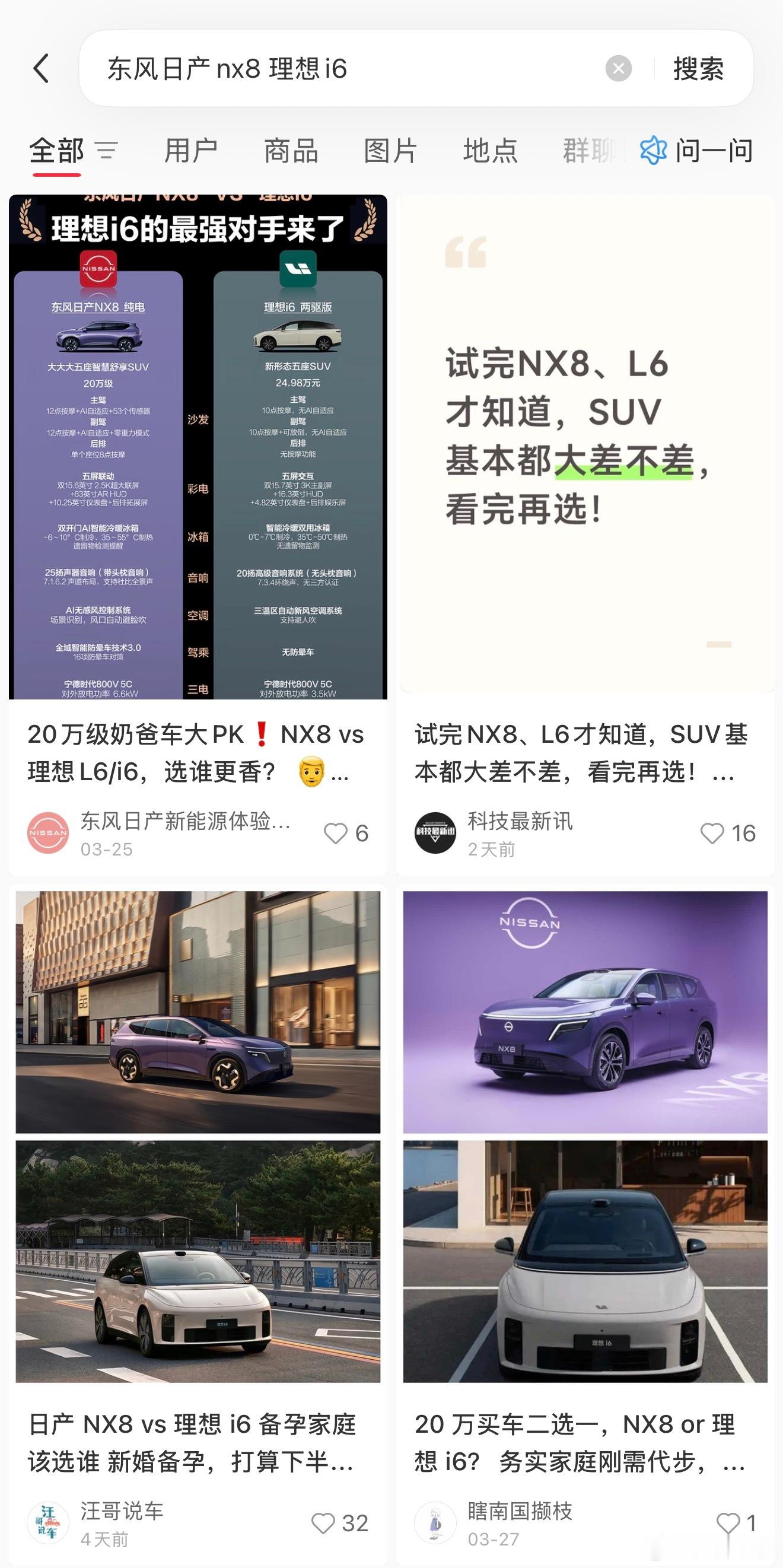
Task: Open 科技最新讯's profile avatar
Action: coord(435,833)
